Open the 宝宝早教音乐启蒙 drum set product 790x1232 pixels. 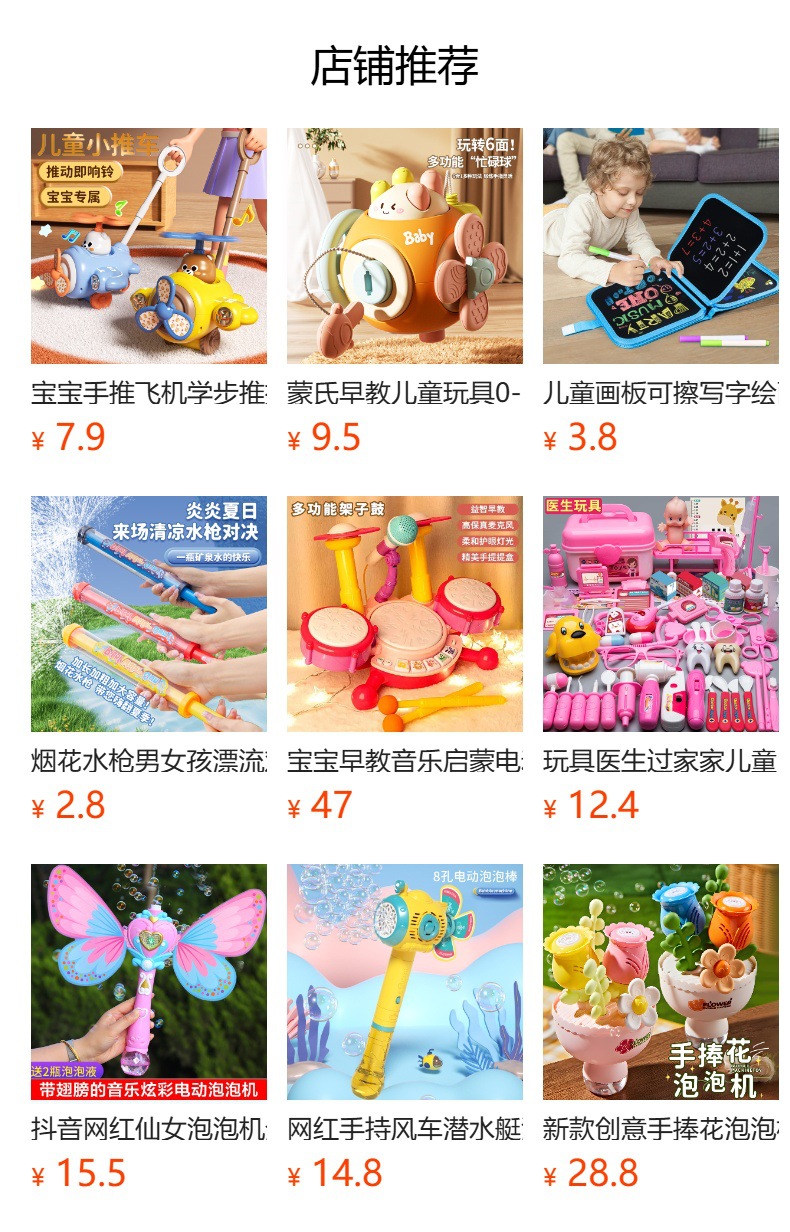[405, 660]
